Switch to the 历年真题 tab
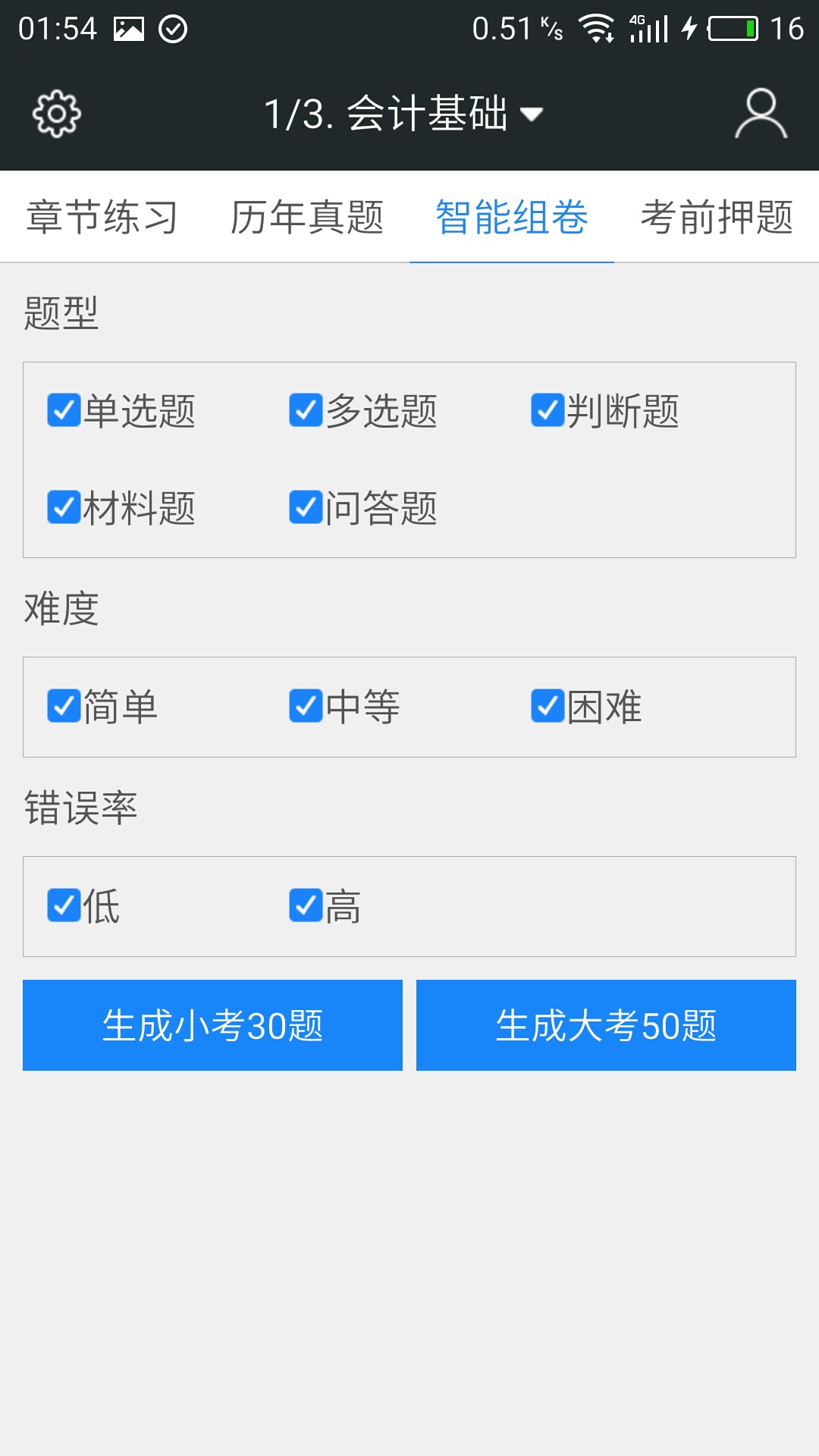819x1456 pixels. click(x=306, y=218)
